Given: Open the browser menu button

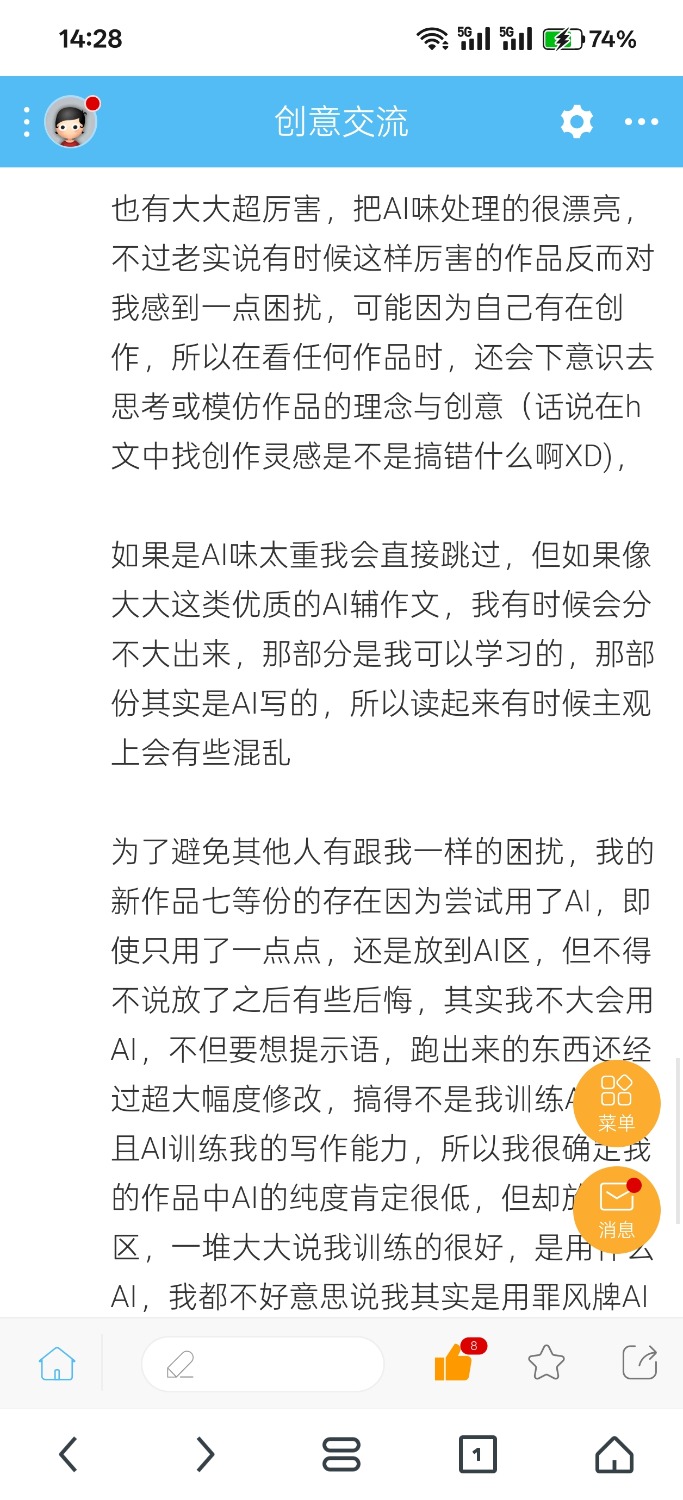Looking at the screenshot, I should click(341, 1454).
